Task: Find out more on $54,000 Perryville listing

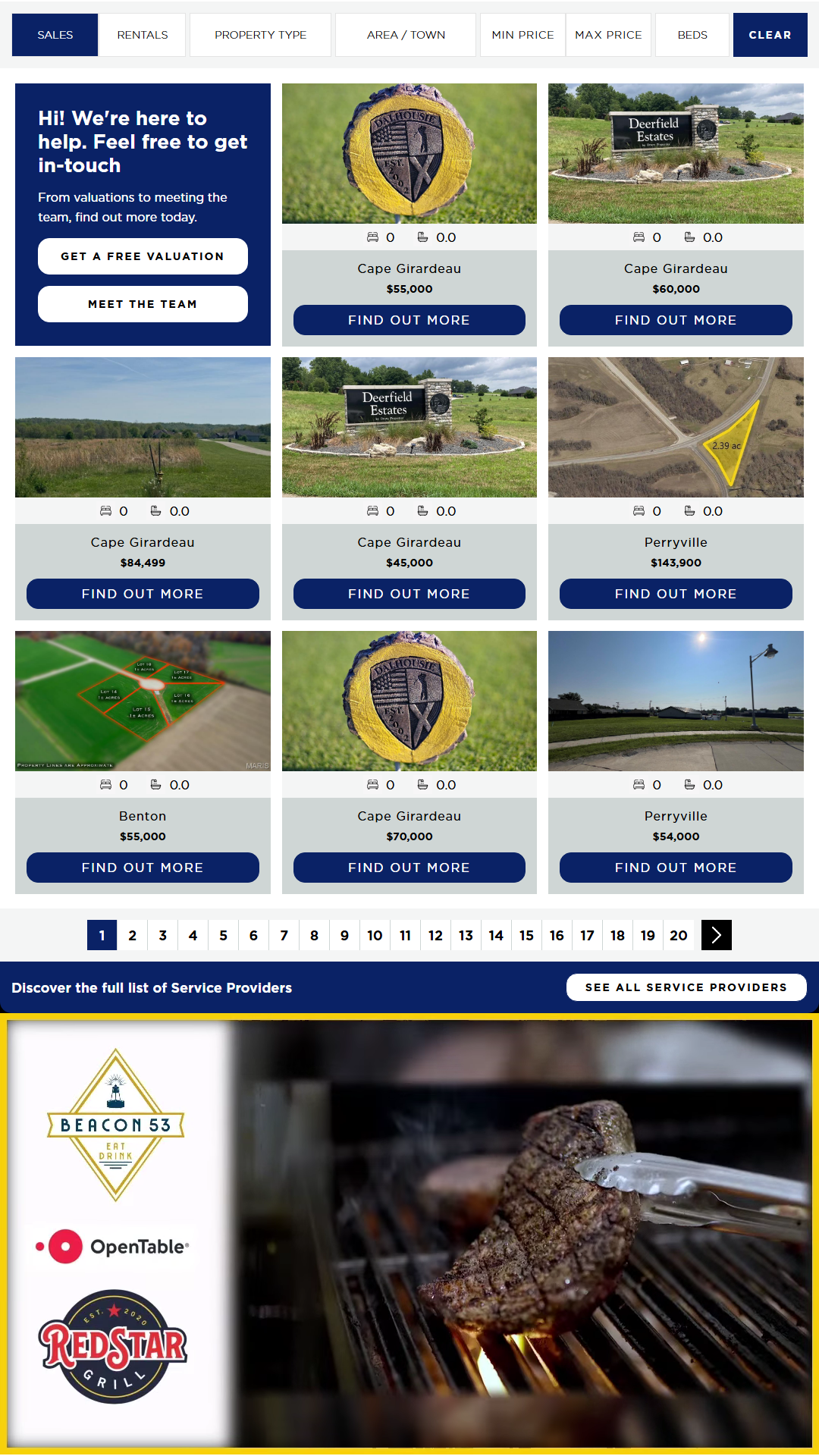Action: (x=676, y=868)
